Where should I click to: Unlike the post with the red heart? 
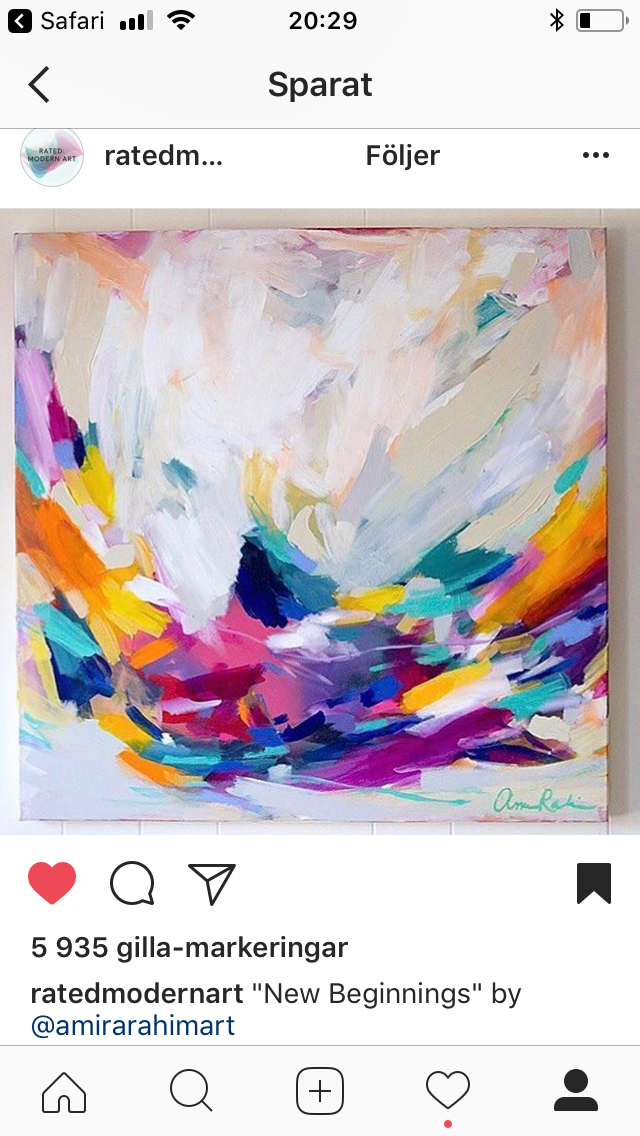click(x=52, y=883)
